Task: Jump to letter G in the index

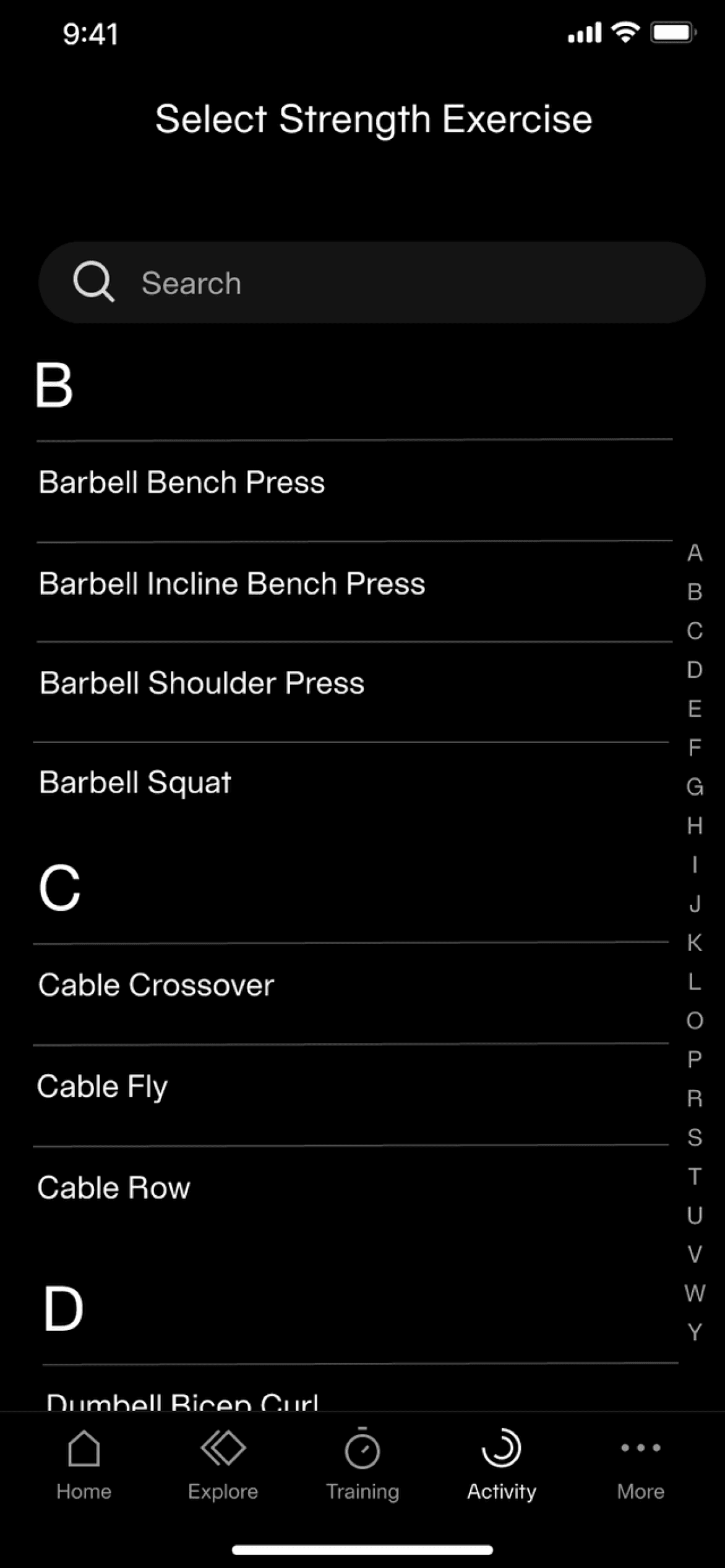Action: point(695,786)
